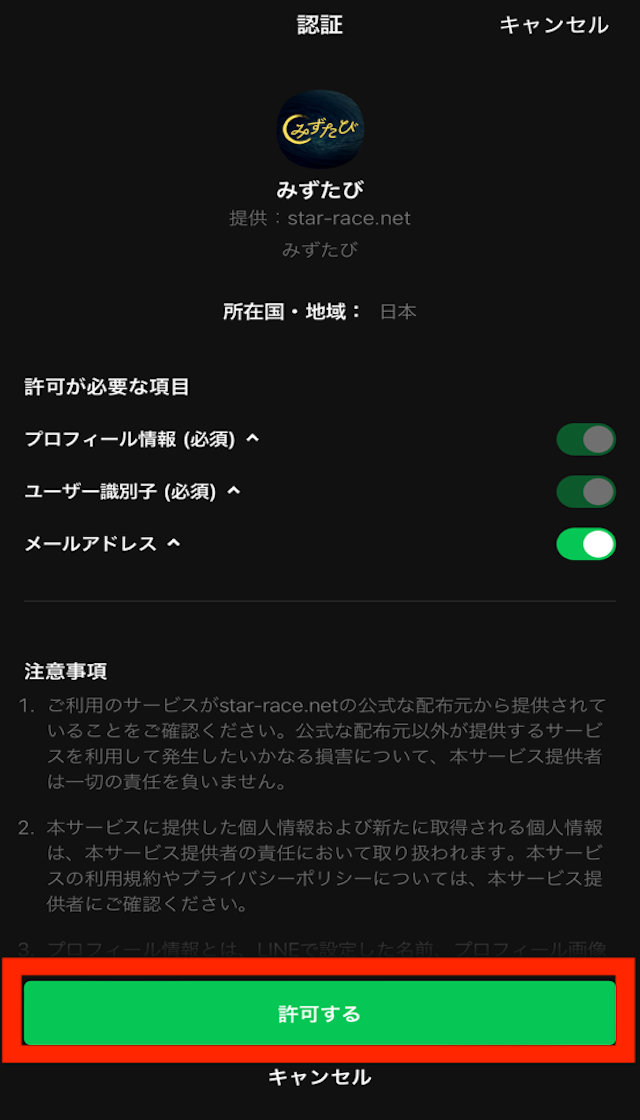Disable the メールアドレス permission toggle

click(x=586, y=543)
